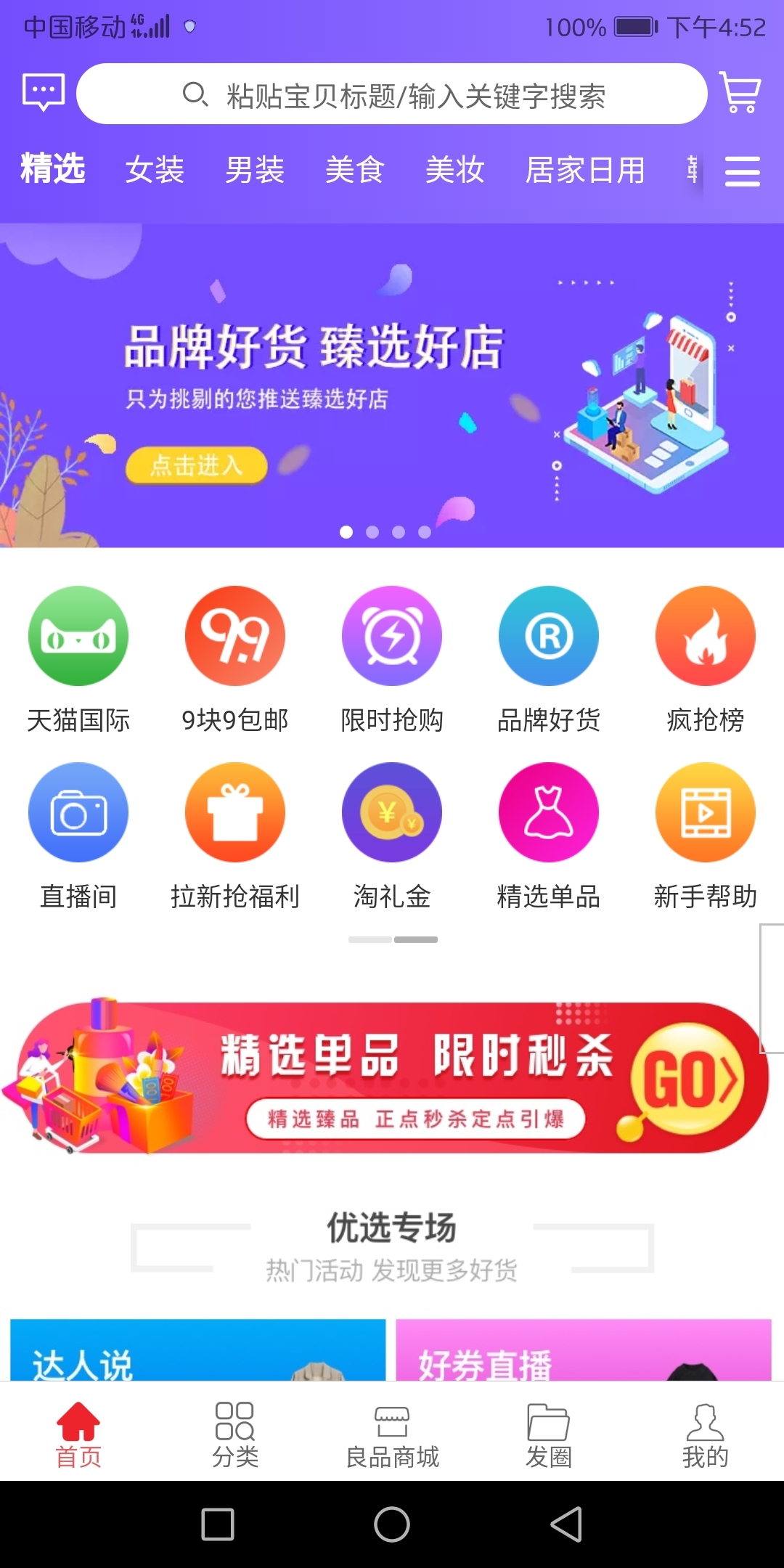
Task: Tap the search box for keywords
Action: tap(392, 94)
